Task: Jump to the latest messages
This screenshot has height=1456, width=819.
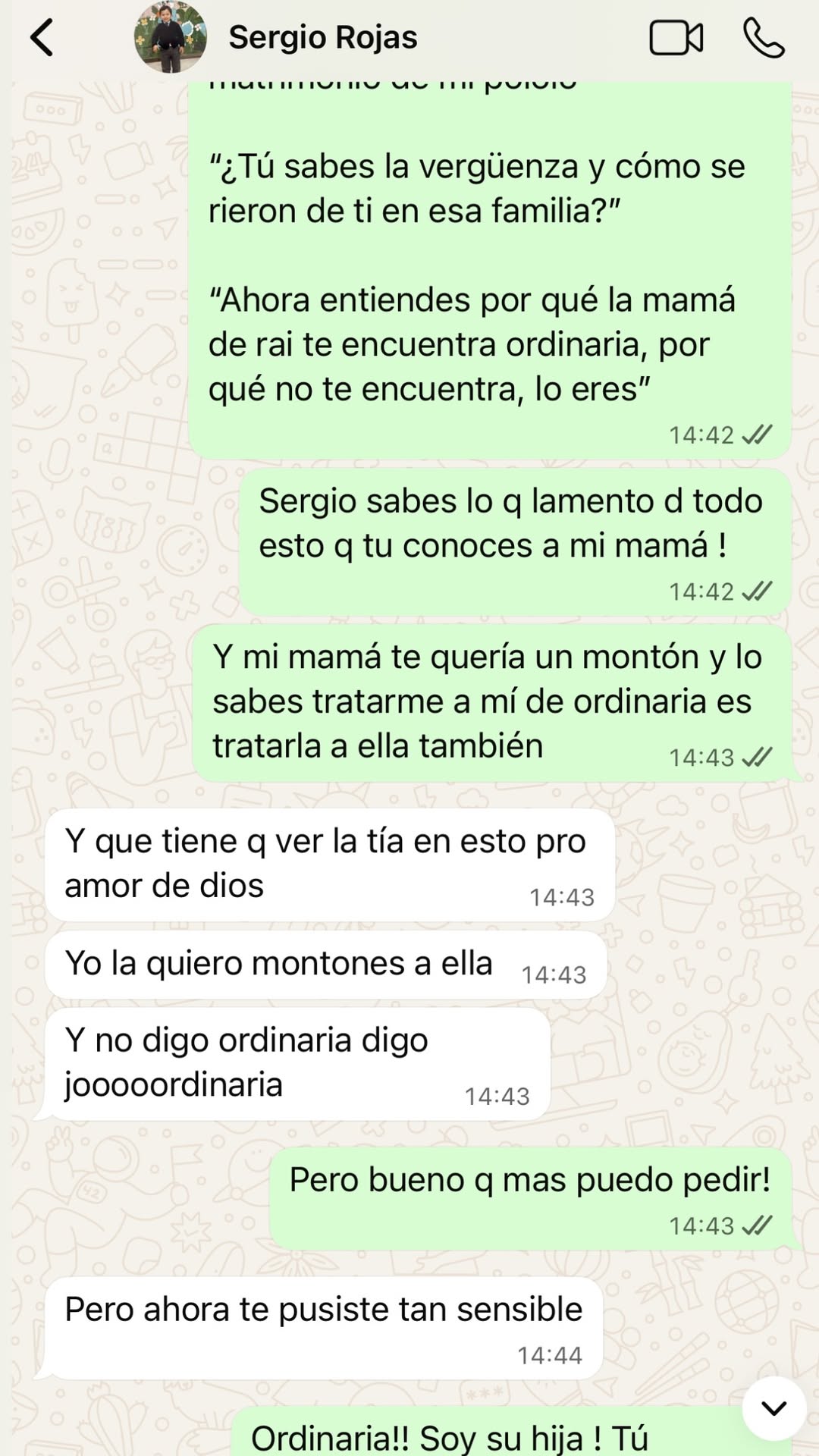Action: tap(773, 1408)
